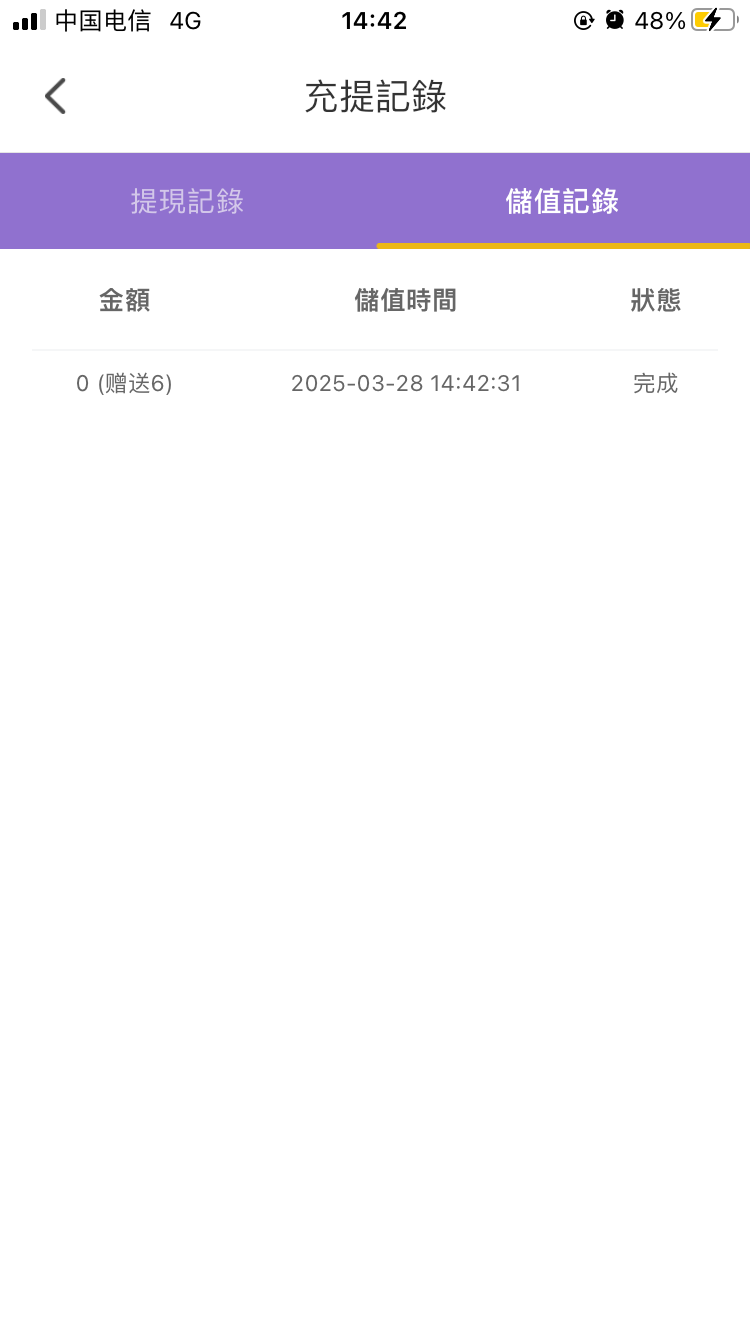Tap the 金額 column header
750x1334 pixels.
(x=124, y=301)
